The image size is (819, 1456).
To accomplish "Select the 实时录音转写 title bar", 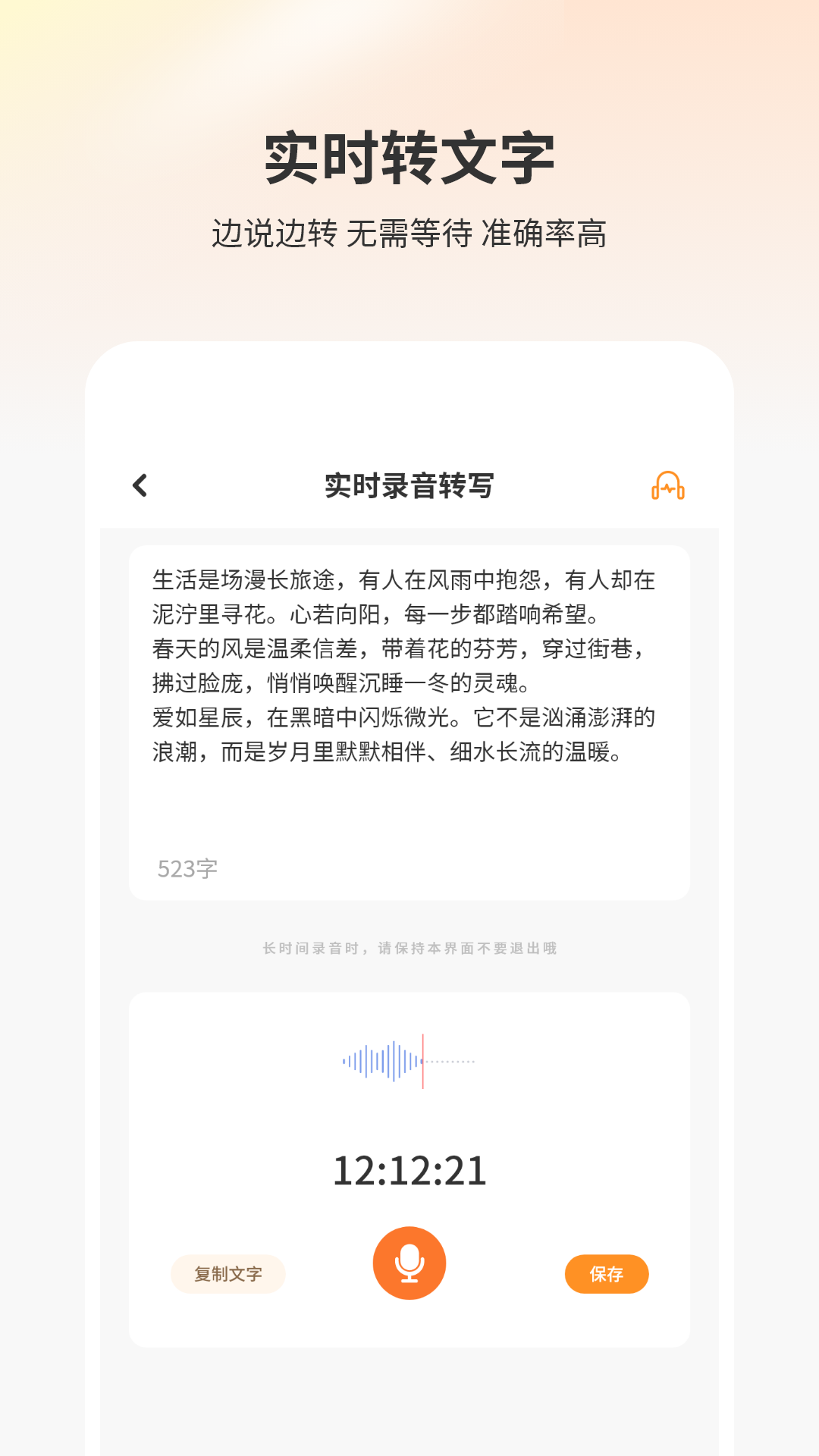I will pyautogui.click(x=409, y=485).
